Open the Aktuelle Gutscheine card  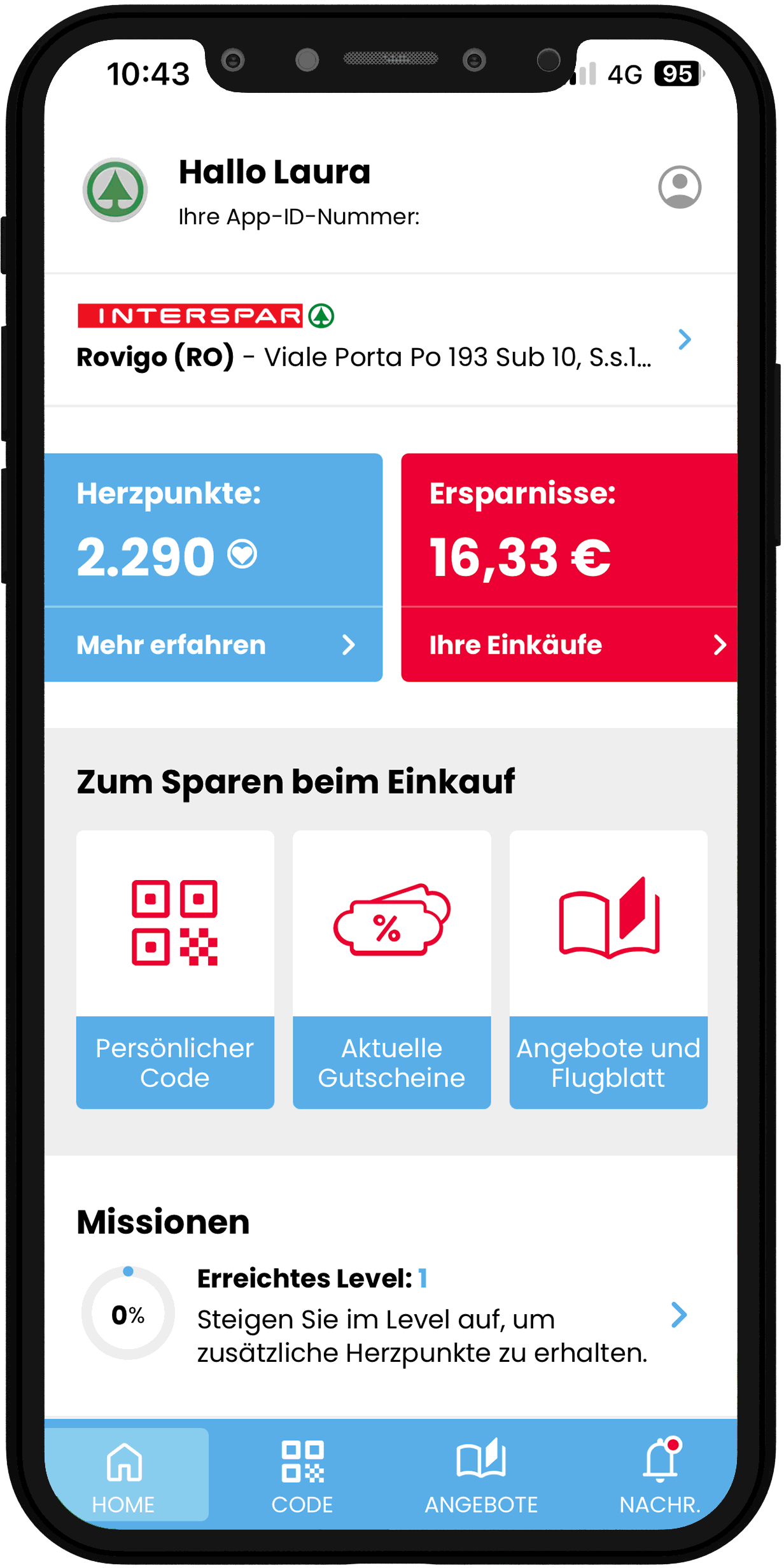click(391, 969)
